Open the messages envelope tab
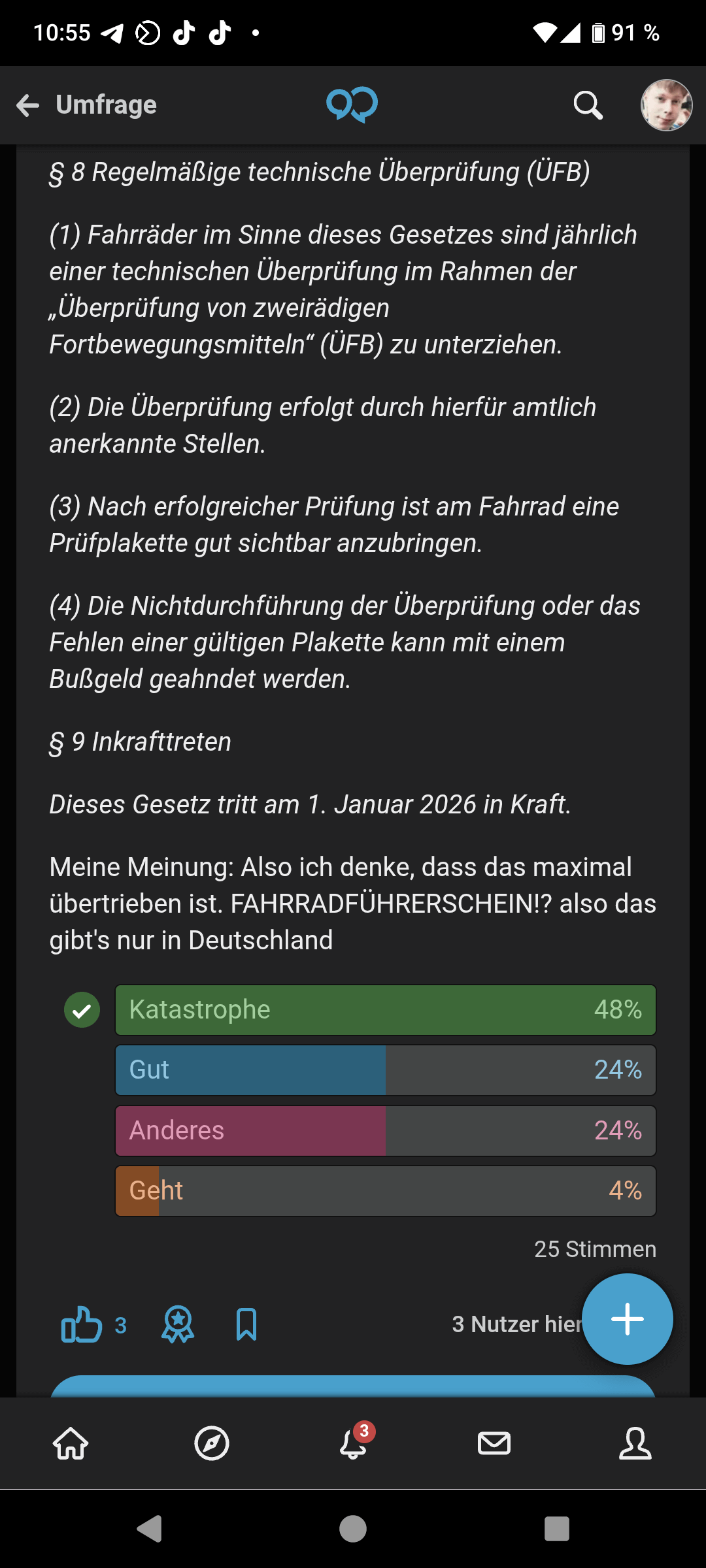This screenshot has height=1568, width=706. (494, 1444)
